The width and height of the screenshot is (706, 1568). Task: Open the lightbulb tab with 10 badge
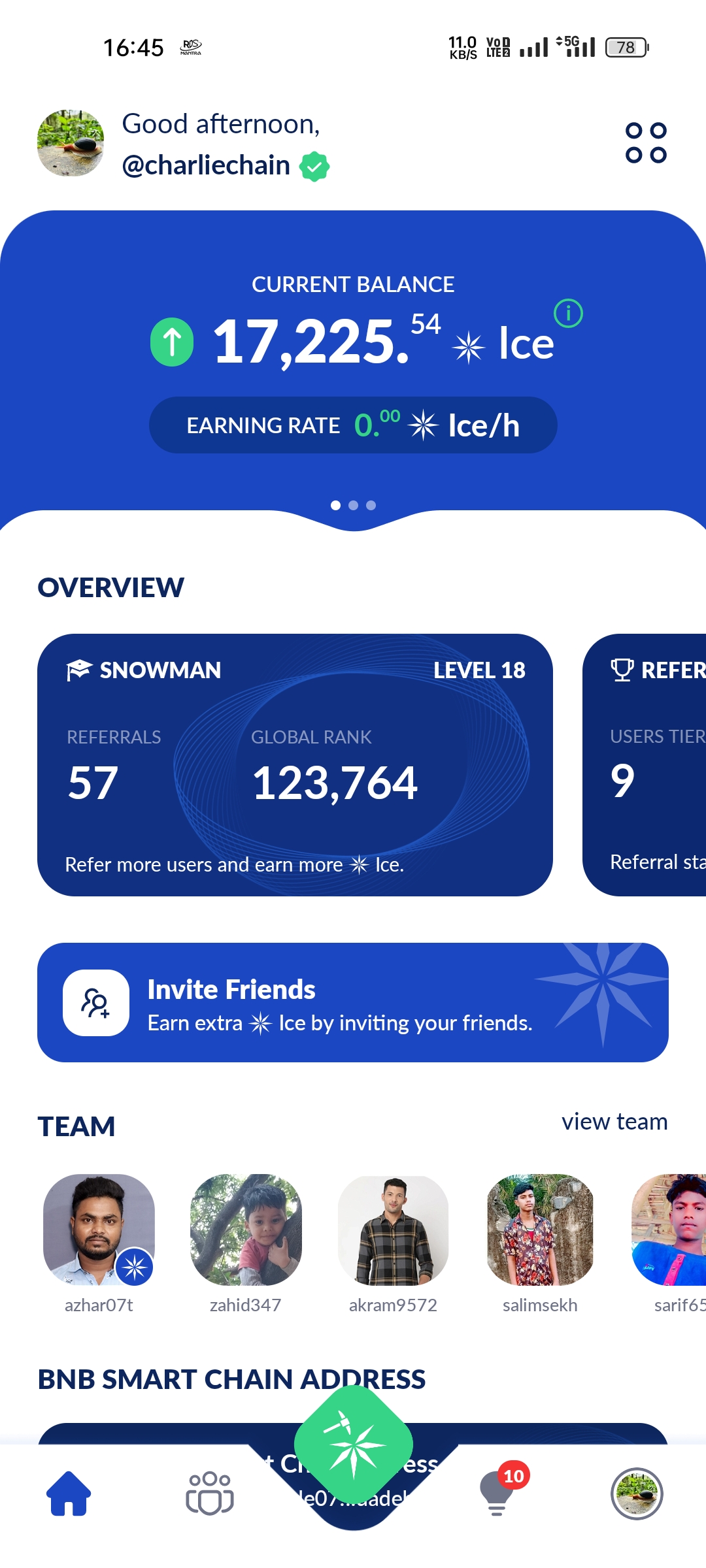tap(498, 1494)
